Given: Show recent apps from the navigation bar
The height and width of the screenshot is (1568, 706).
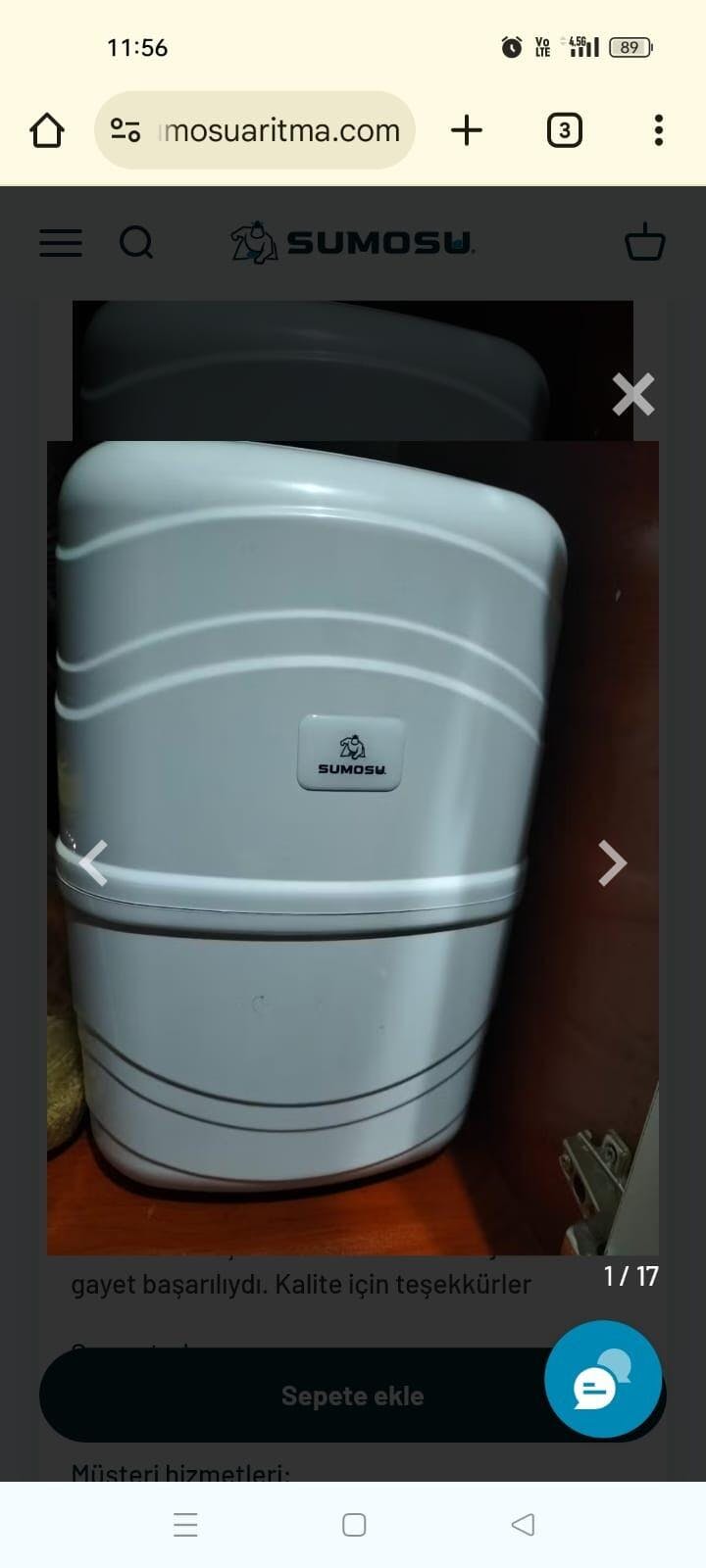Looking at the screenshot, I should point(185,1525).
